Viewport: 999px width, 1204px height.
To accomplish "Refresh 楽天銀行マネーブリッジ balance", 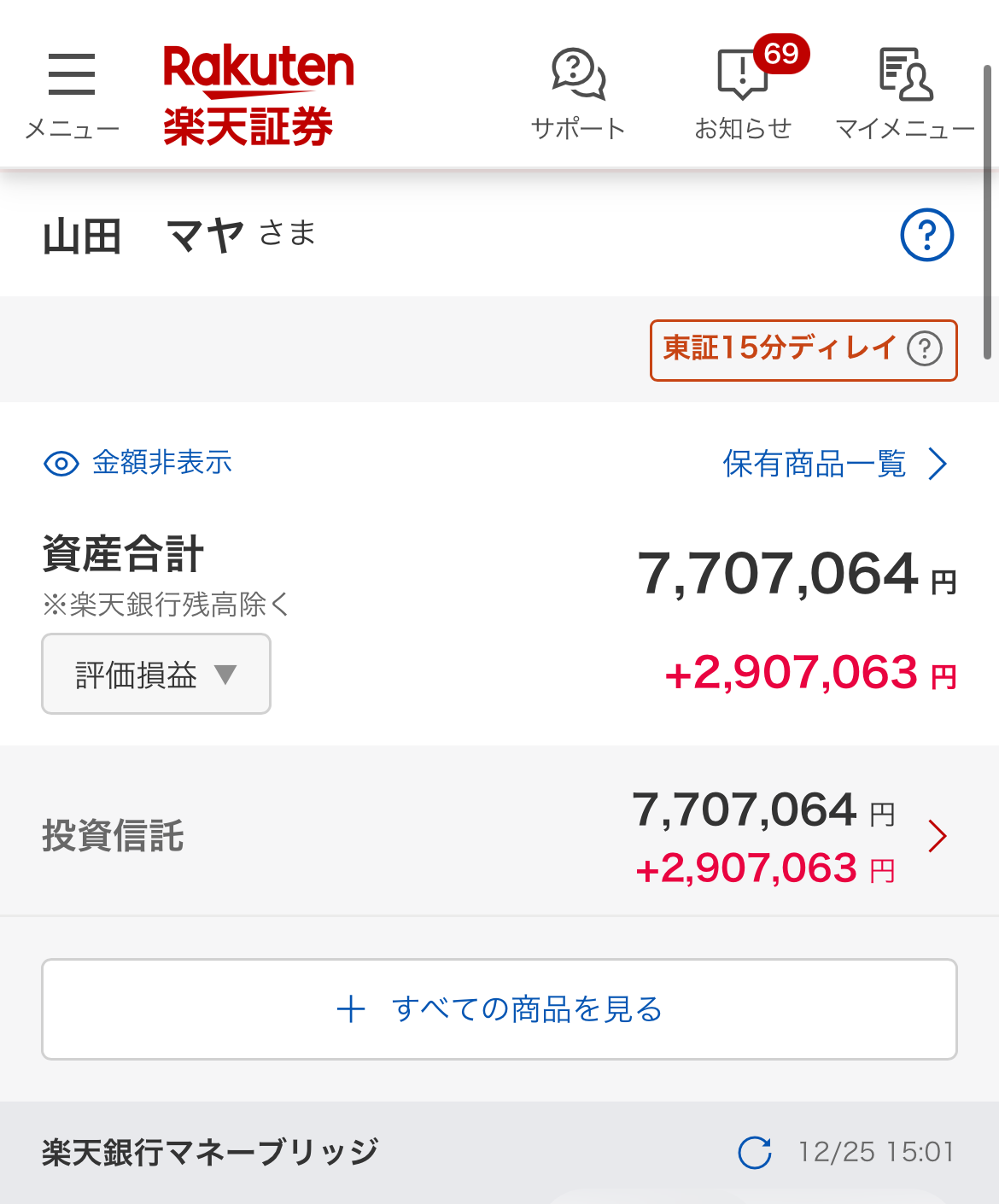I will point(755,1152).
